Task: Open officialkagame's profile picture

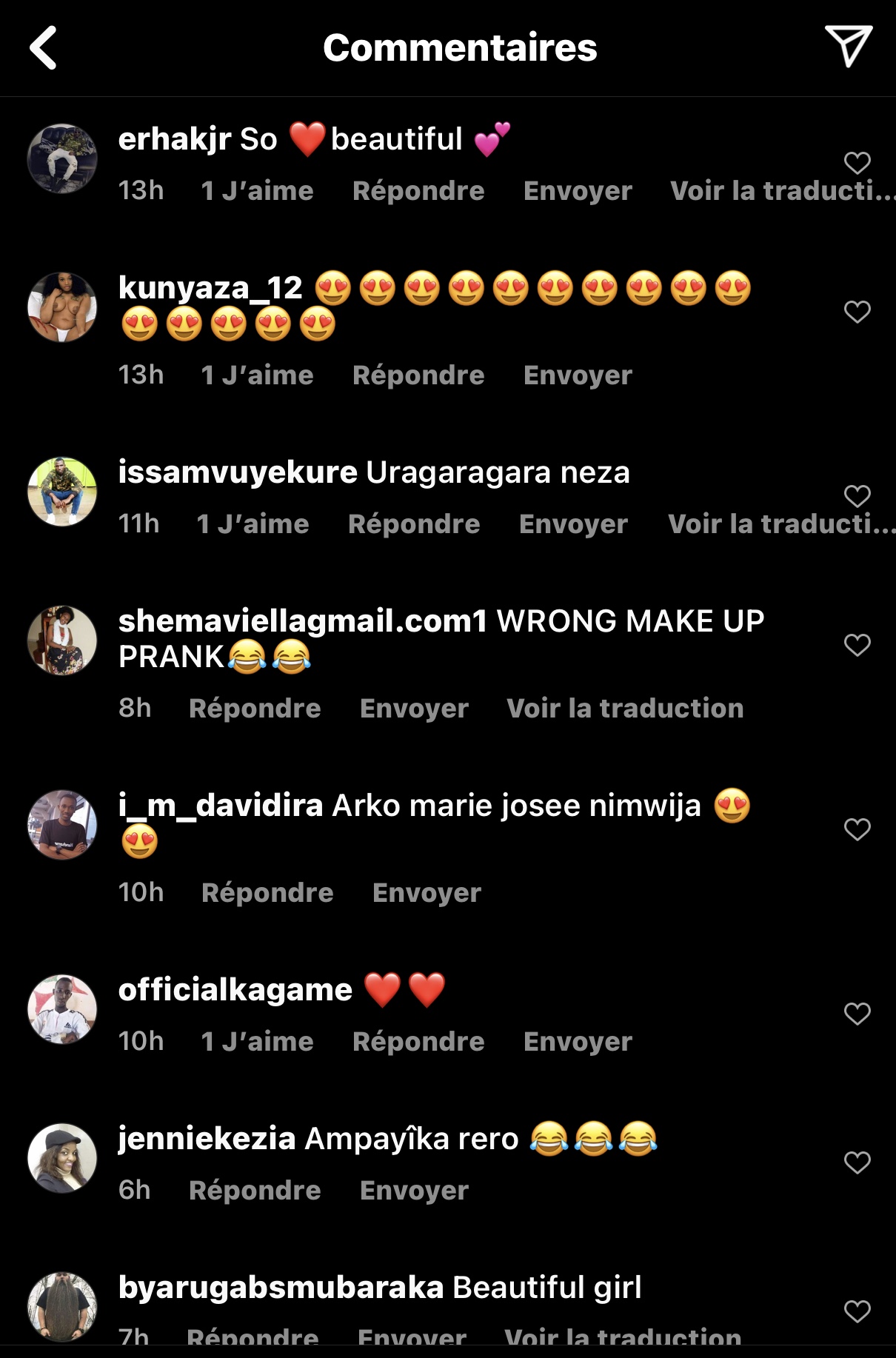Action: coord(62,1009)
